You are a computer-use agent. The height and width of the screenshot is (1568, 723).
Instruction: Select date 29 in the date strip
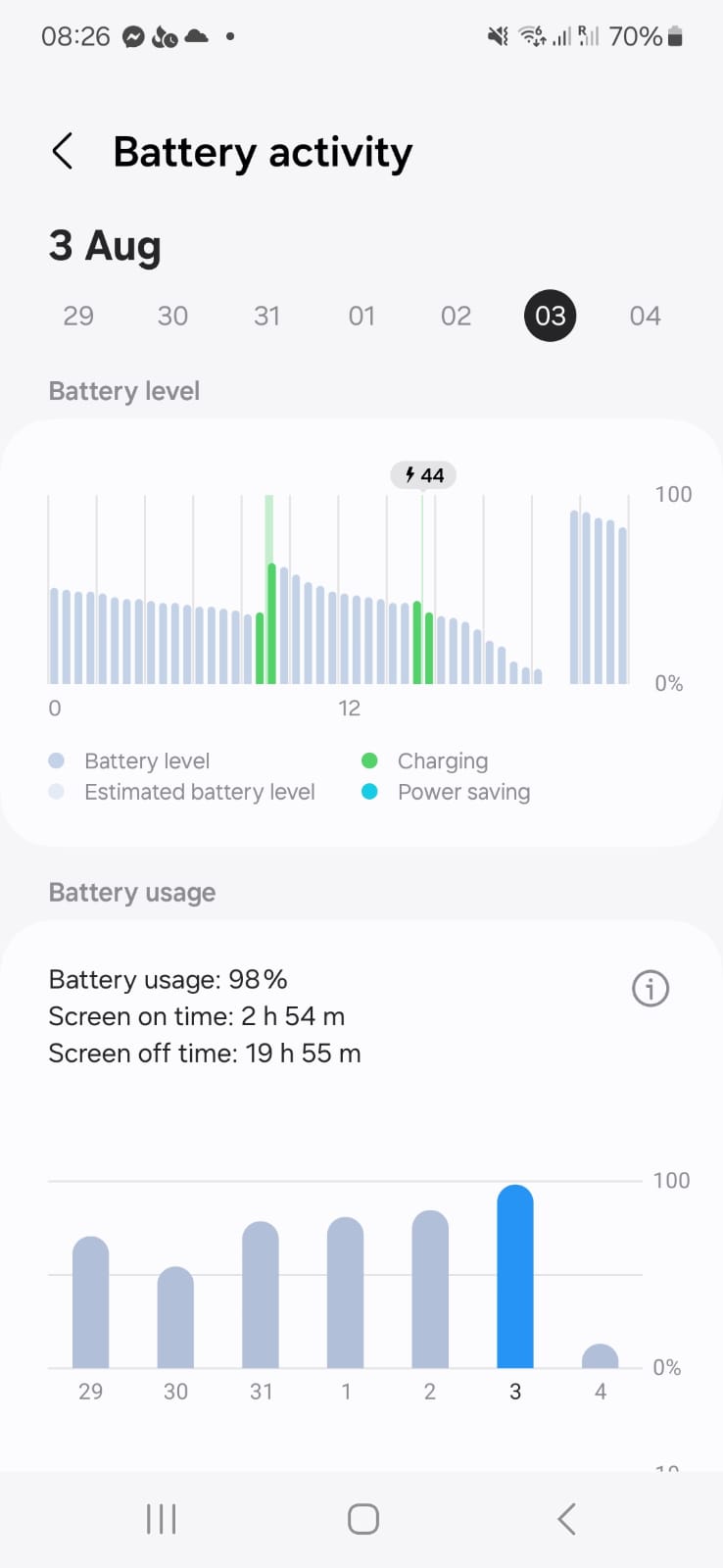[x=78, y=316]
